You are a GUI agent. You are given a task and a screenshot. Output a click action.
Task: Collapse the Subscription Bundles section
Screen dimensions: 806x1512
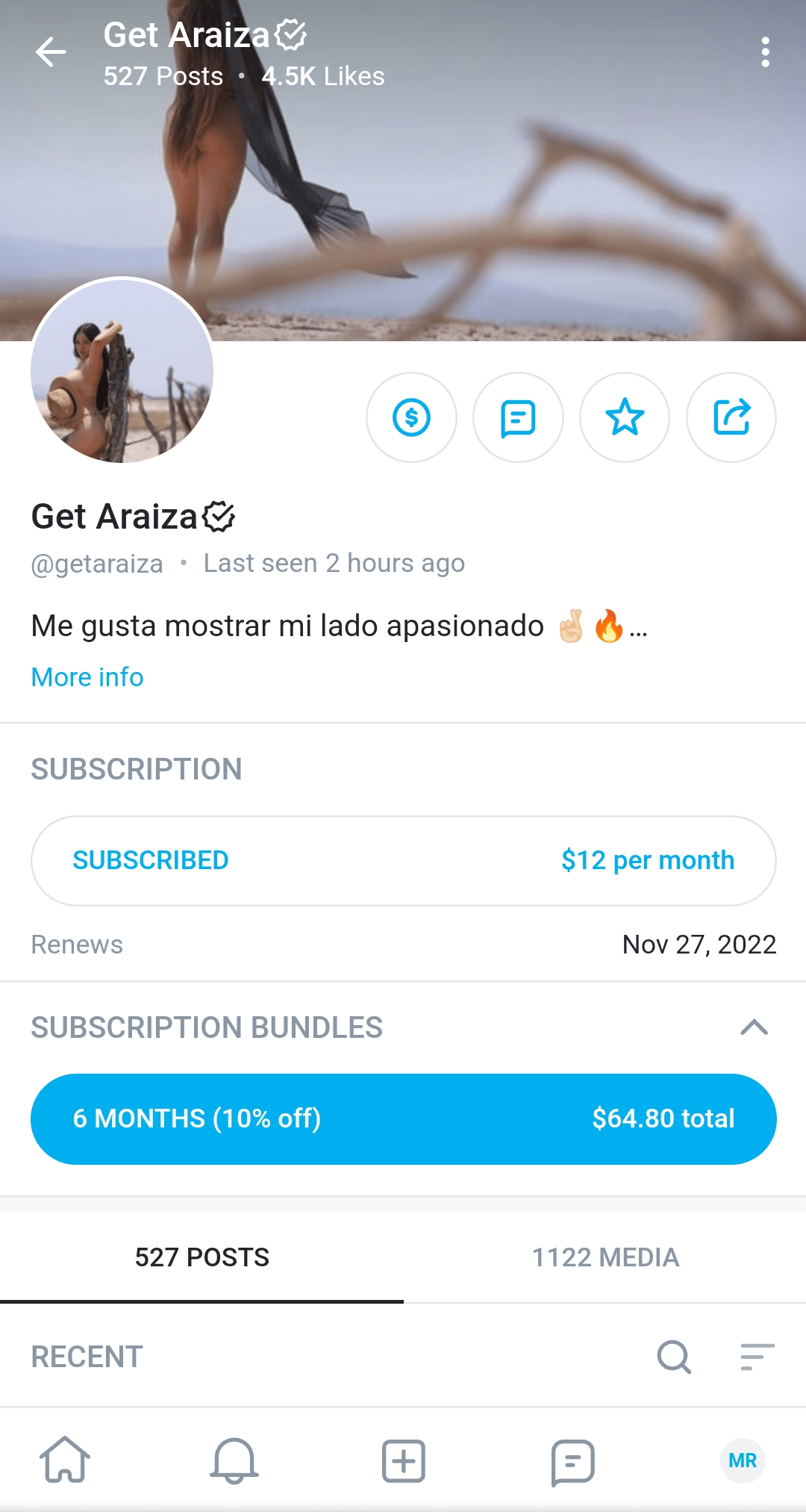pyautogui.click(x=755, y=1028)
